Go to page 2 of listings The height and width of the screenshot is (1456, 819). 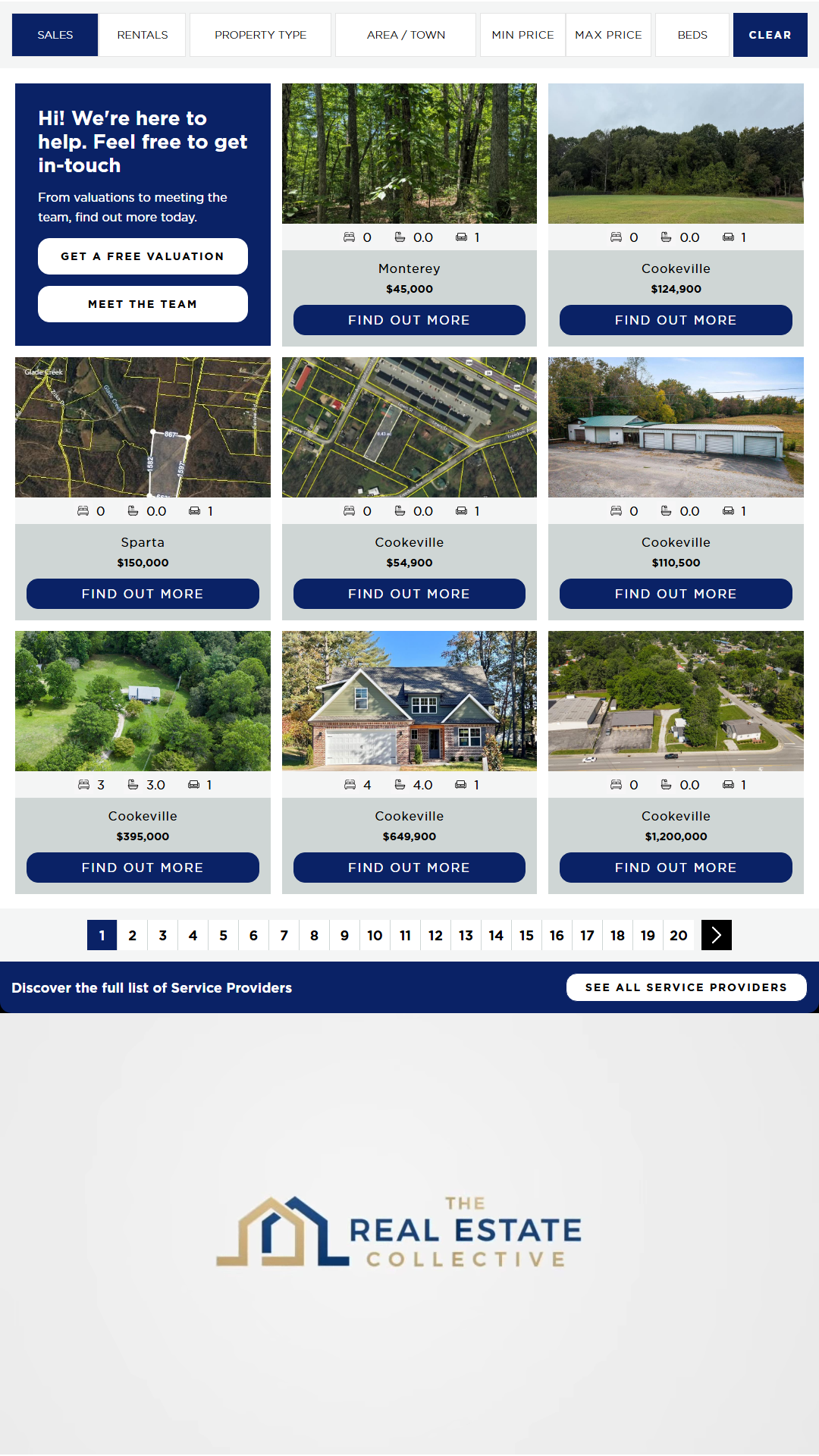tap(133, 935)
